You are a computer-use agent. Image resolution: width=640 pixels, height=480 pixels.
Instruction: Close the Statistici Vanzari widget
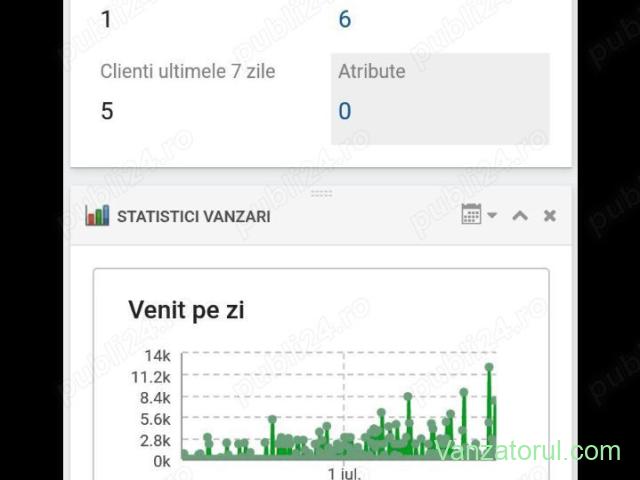[x=550, y=216]
